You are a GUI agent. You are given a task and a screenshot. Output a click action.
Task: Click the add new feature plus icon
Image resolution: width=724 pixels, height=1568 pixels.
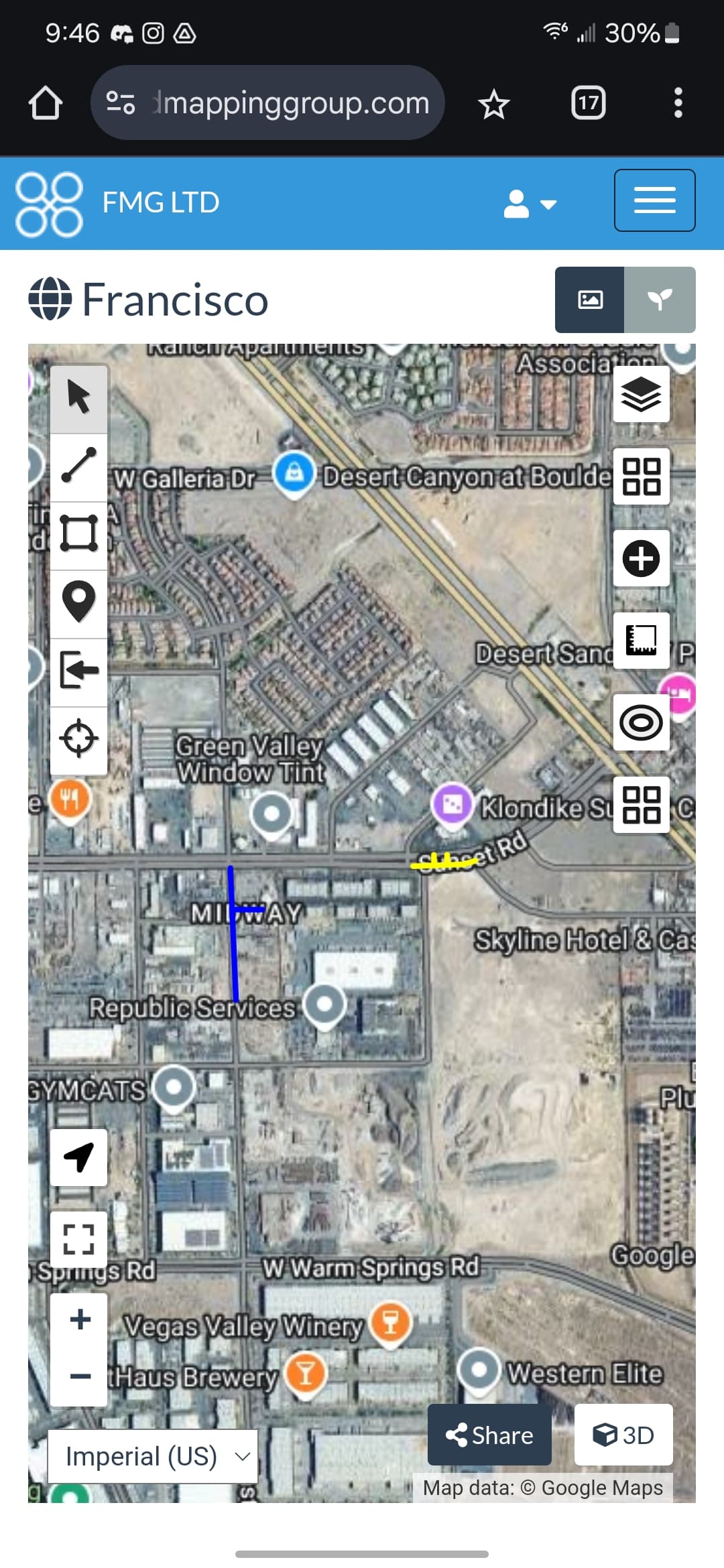point(641,558)
